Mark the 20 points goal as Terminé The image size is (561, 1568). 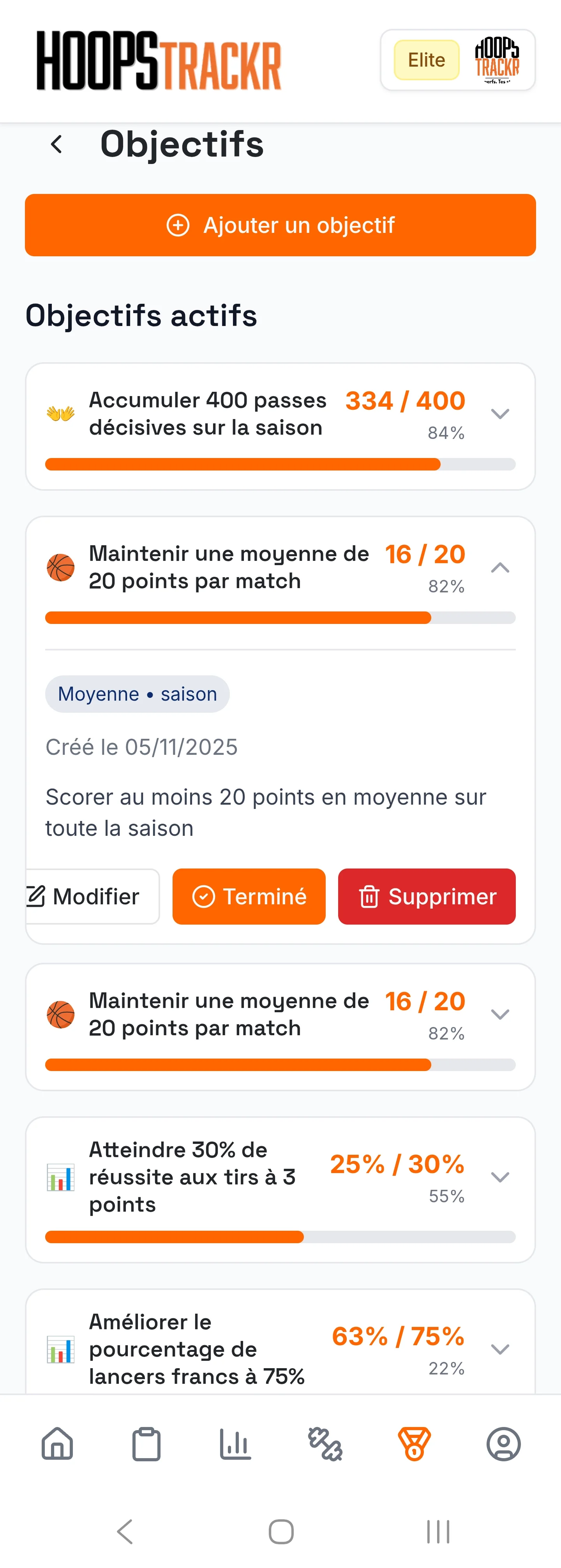tap(249, 896)
